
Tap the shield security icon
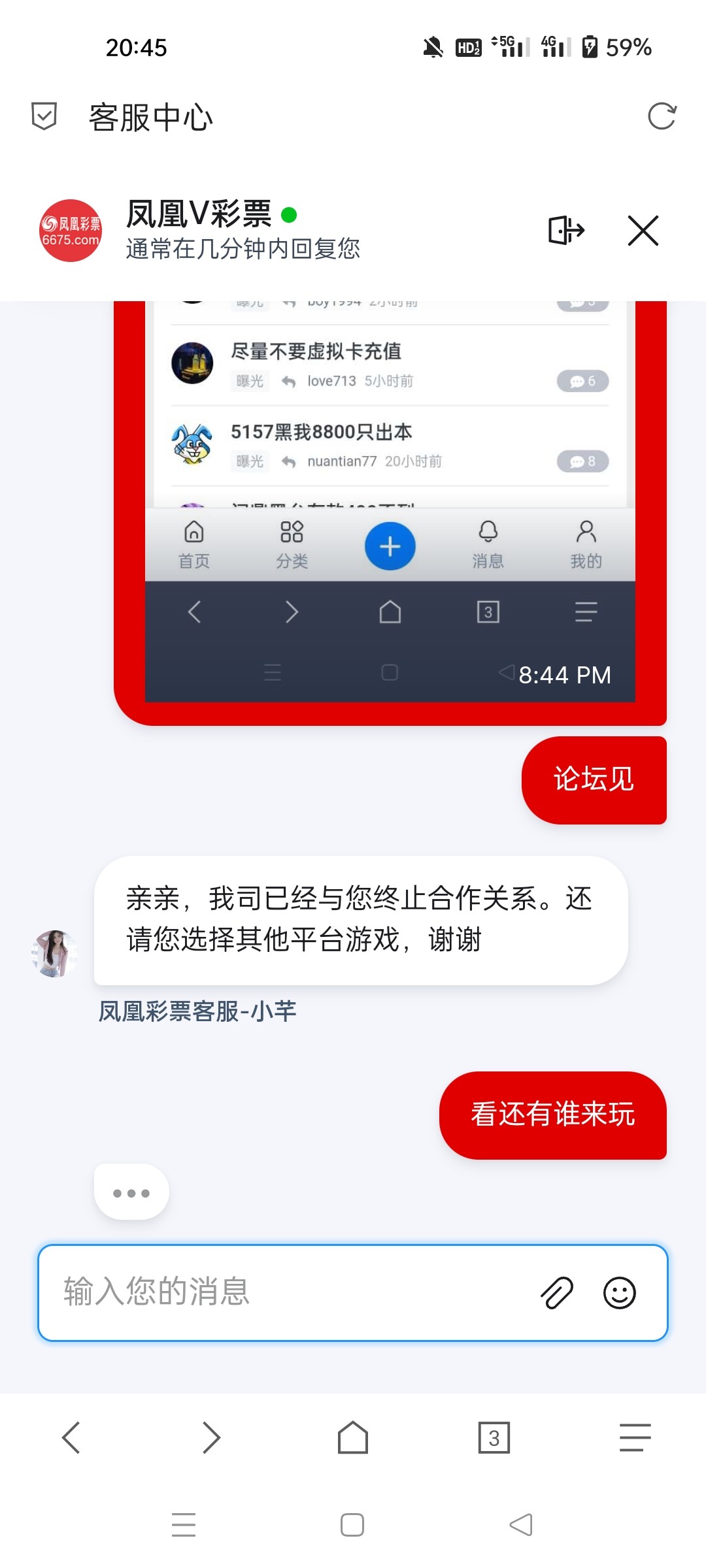click(x=44, y=117)
